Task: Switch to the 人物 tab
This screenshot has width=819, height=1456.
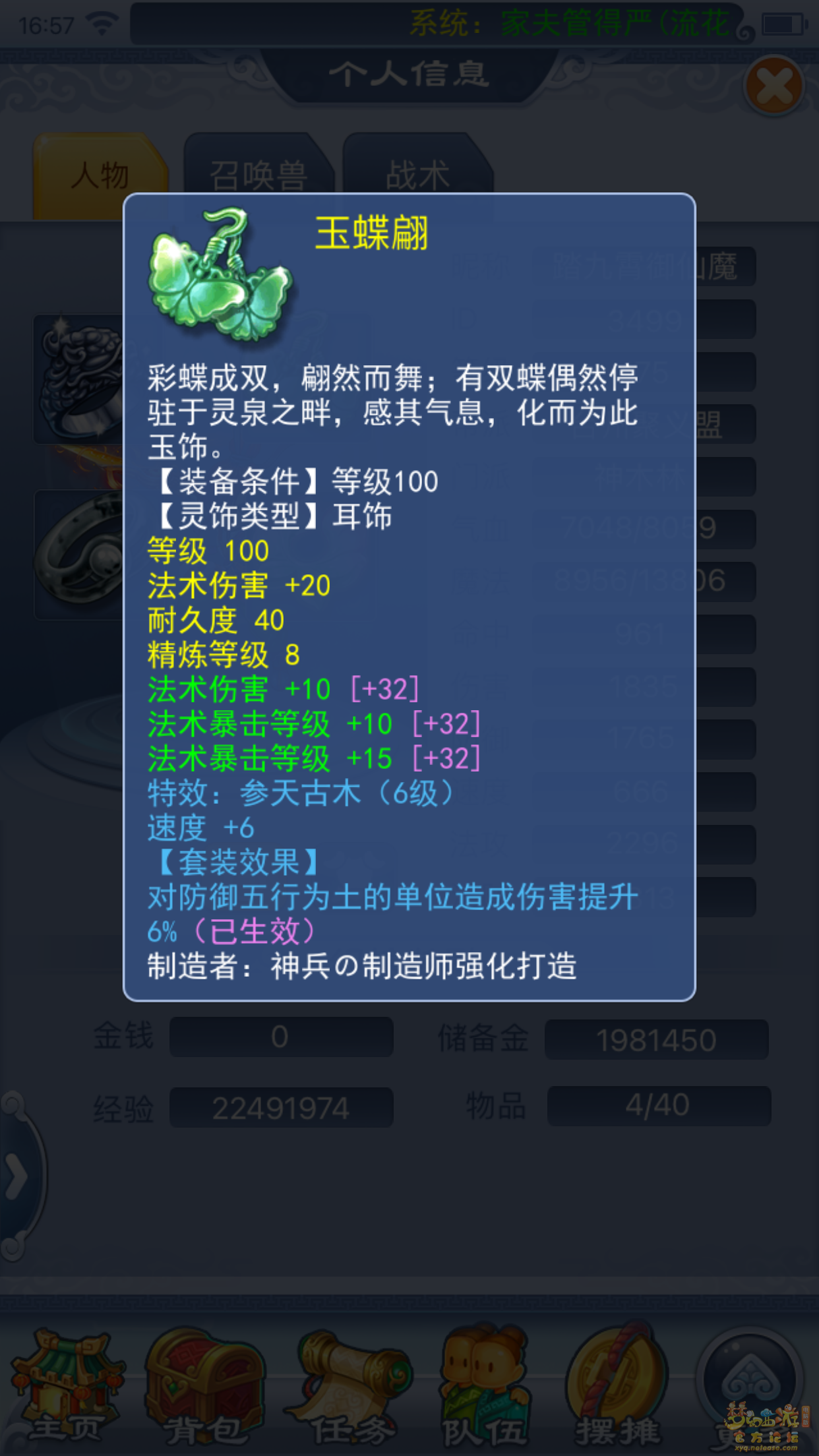Action: coord(99,175)
